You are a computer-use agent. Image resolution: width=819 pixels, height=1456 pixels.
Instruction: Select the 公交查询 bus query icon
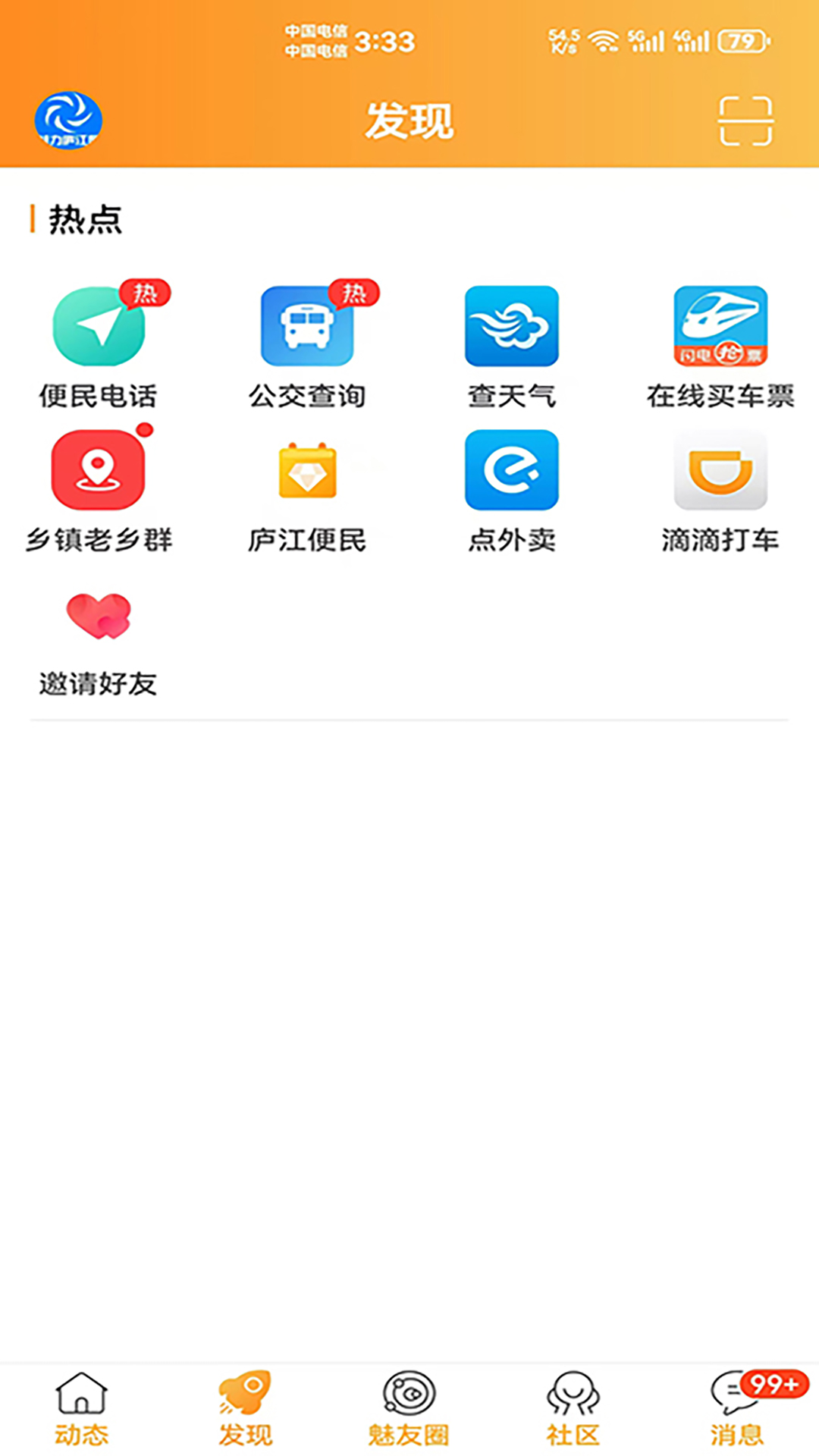tap(306, 326)
